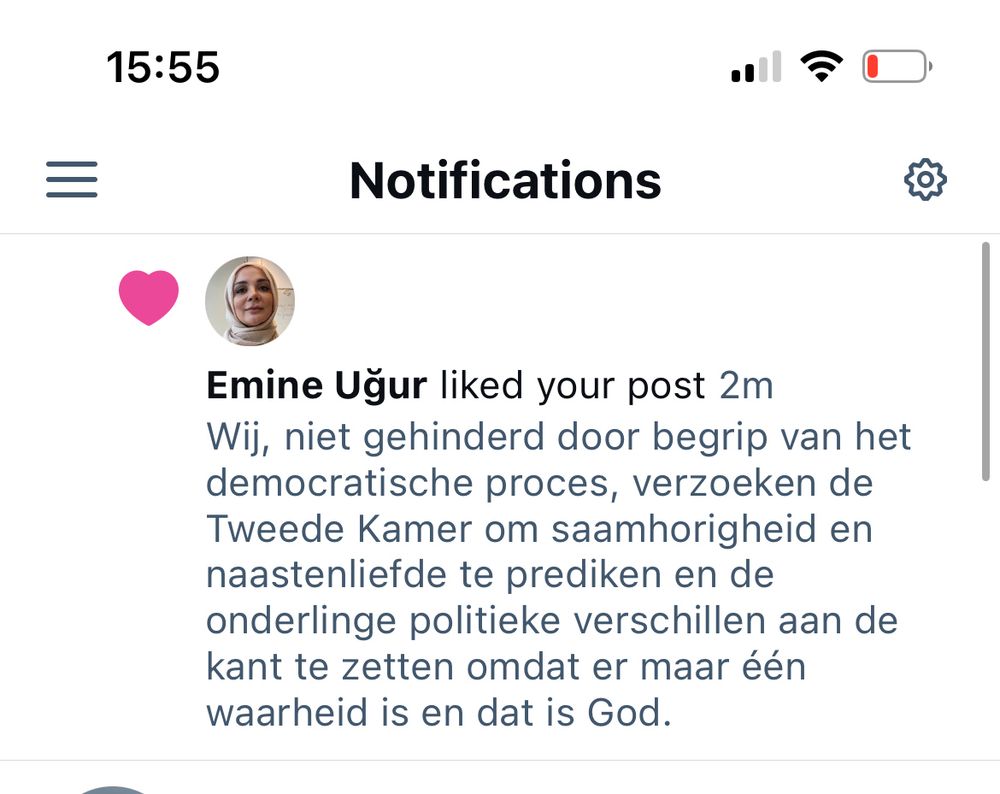1000x794 pixels.
Task: Open notification settings gear
Action: (x=925, y=180)
